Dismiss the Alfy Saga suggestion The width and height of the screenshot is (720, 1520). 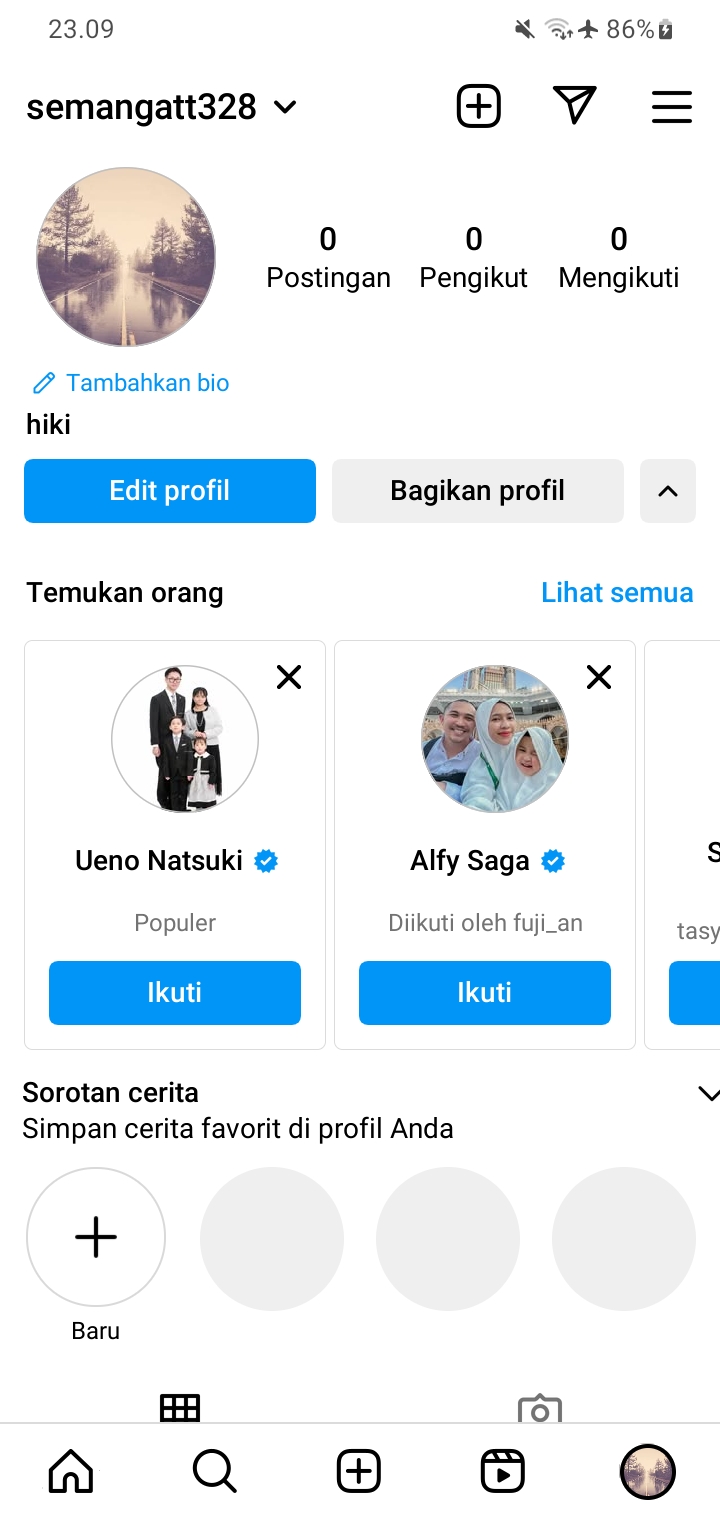(x=599, y=677)
